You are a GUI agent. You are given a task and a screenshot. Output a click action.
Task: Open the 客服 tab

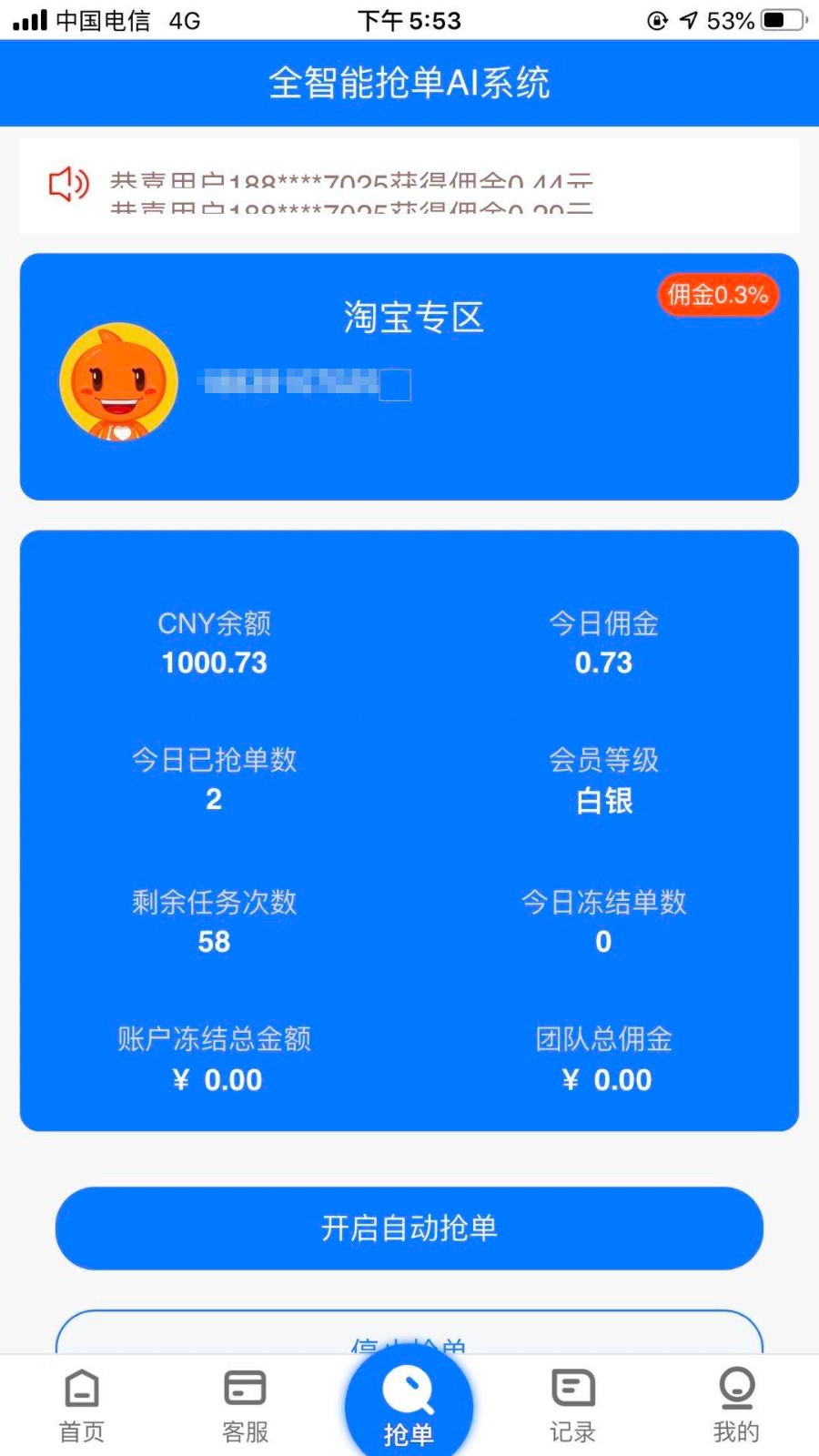pos(245,1406)
